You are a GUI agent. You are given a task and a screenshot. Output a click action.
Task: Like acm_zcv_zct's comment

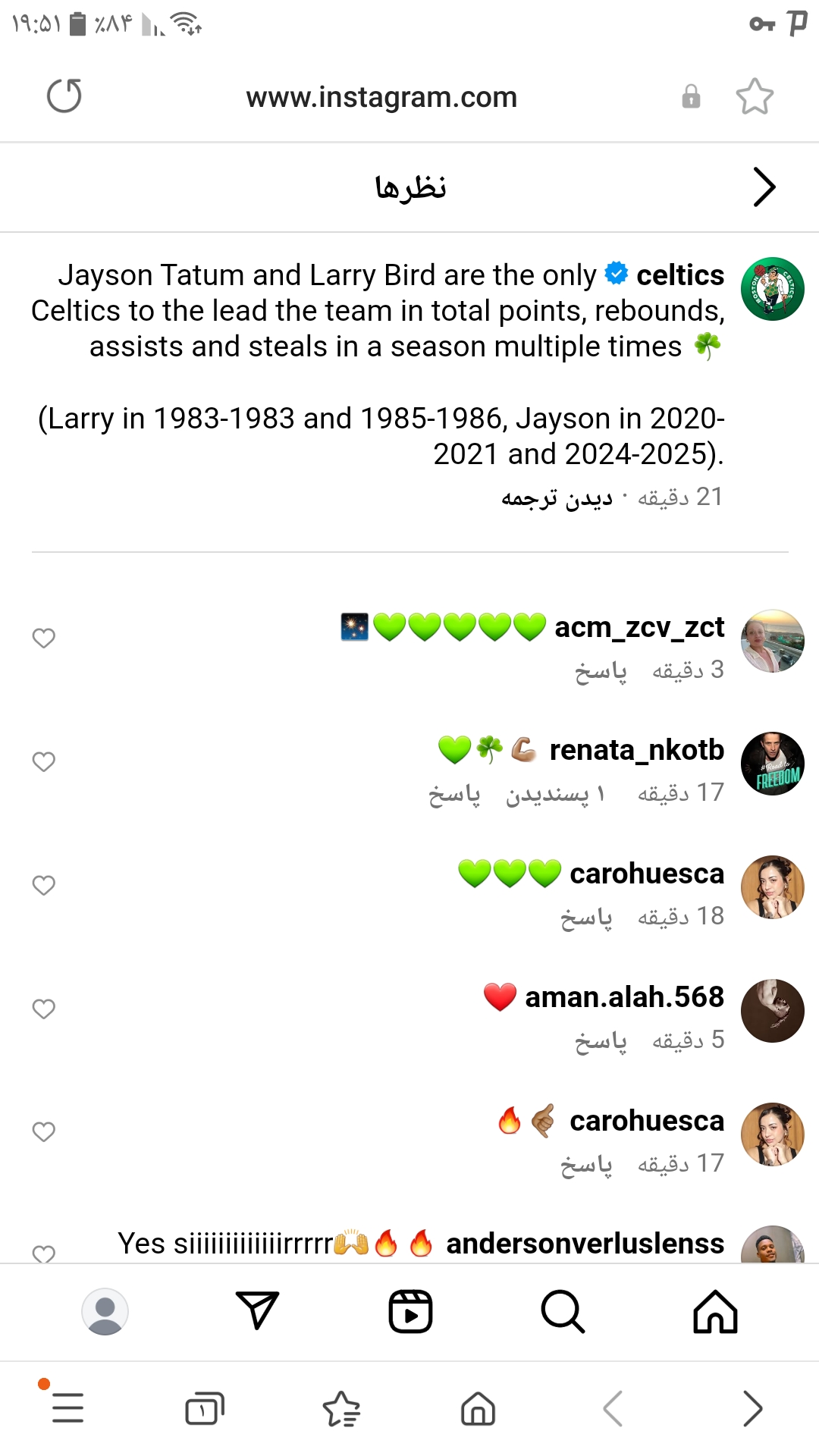[44, 638]
